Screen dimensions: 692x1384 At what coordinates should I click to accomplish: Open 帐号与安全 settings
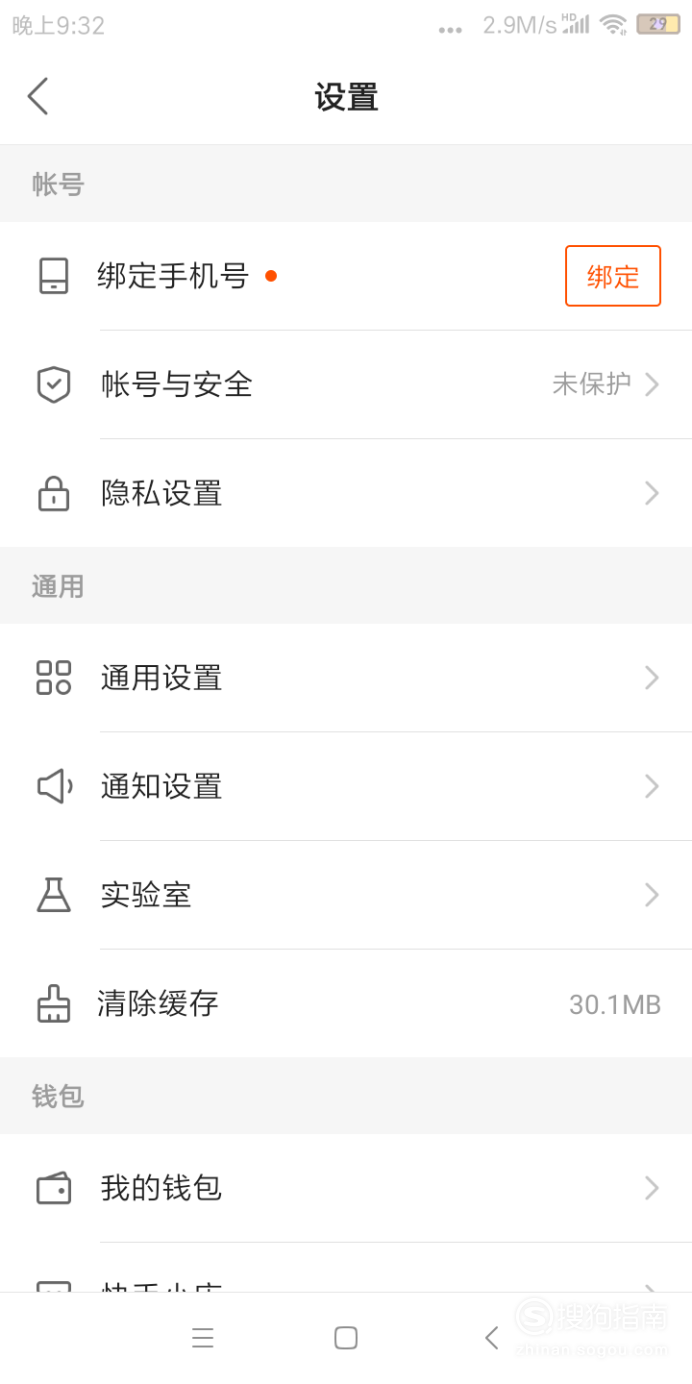pyautogui.click(x=346, y=384)
